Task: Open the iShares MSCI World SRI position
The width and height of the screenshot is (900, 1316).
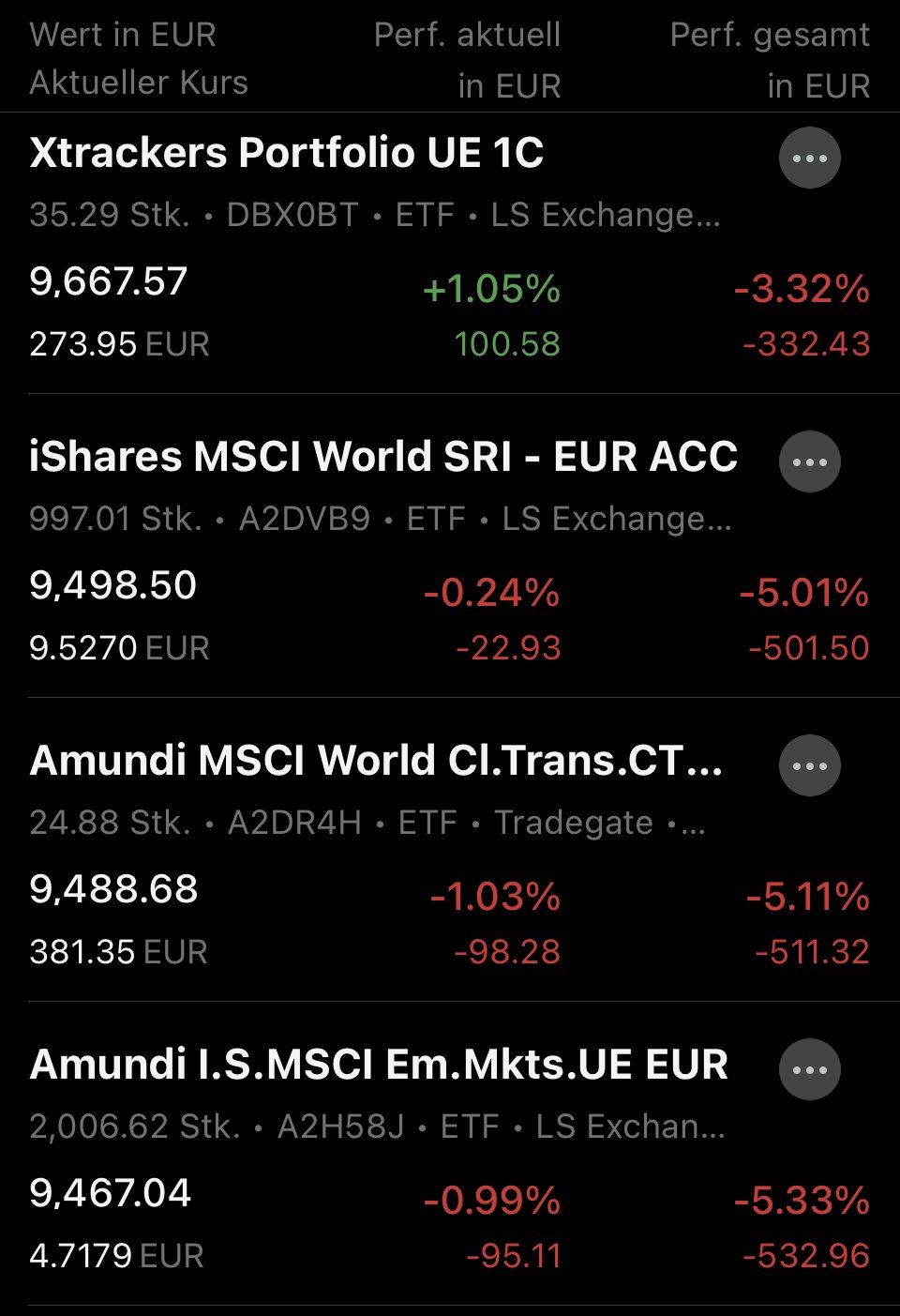Action: [382, 458]
